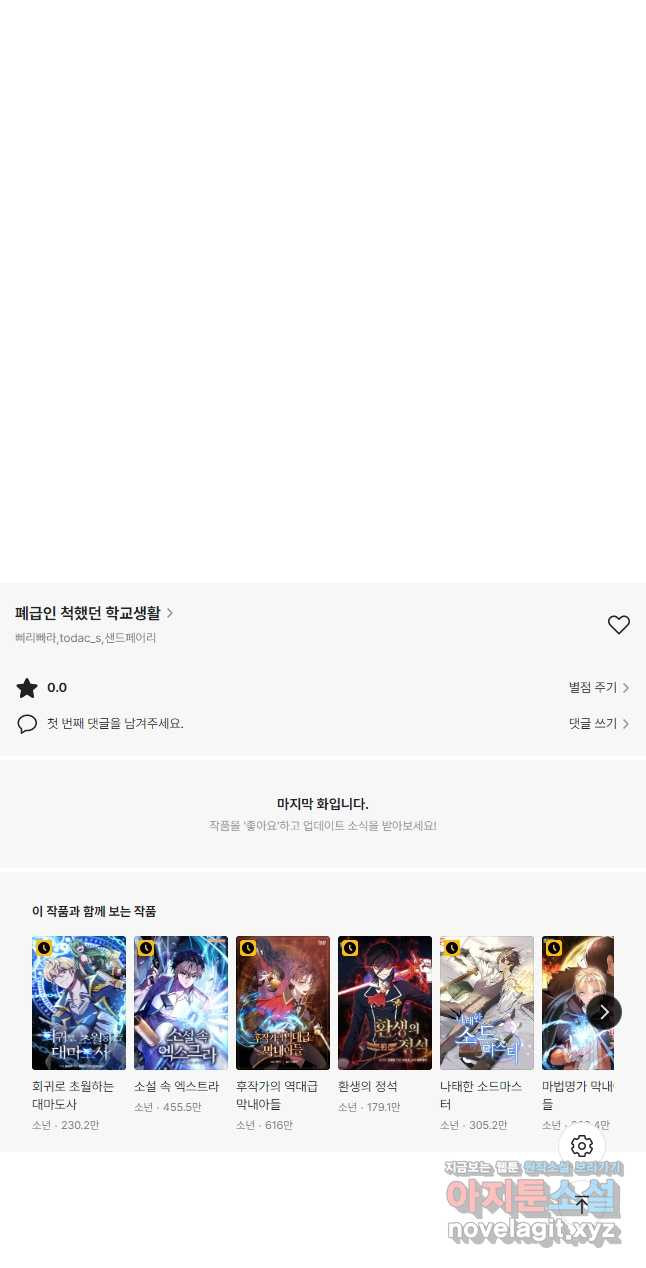Open 마법명가 막내아들 webtoon

[566, 1003]
